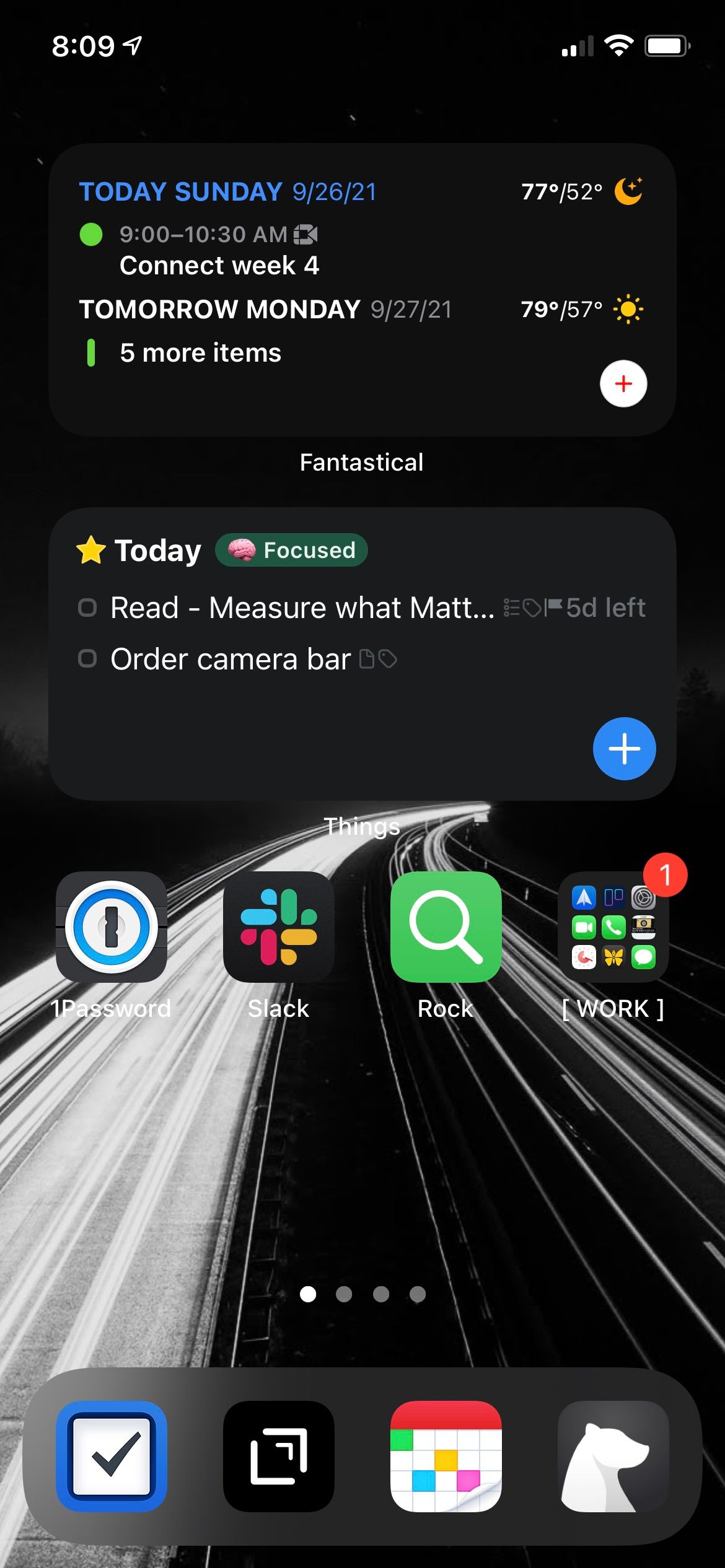Open the black overlapping squares app in dock
Image resolution: width=725 pixels, height=1568 pixels.
pos(278,1456)
